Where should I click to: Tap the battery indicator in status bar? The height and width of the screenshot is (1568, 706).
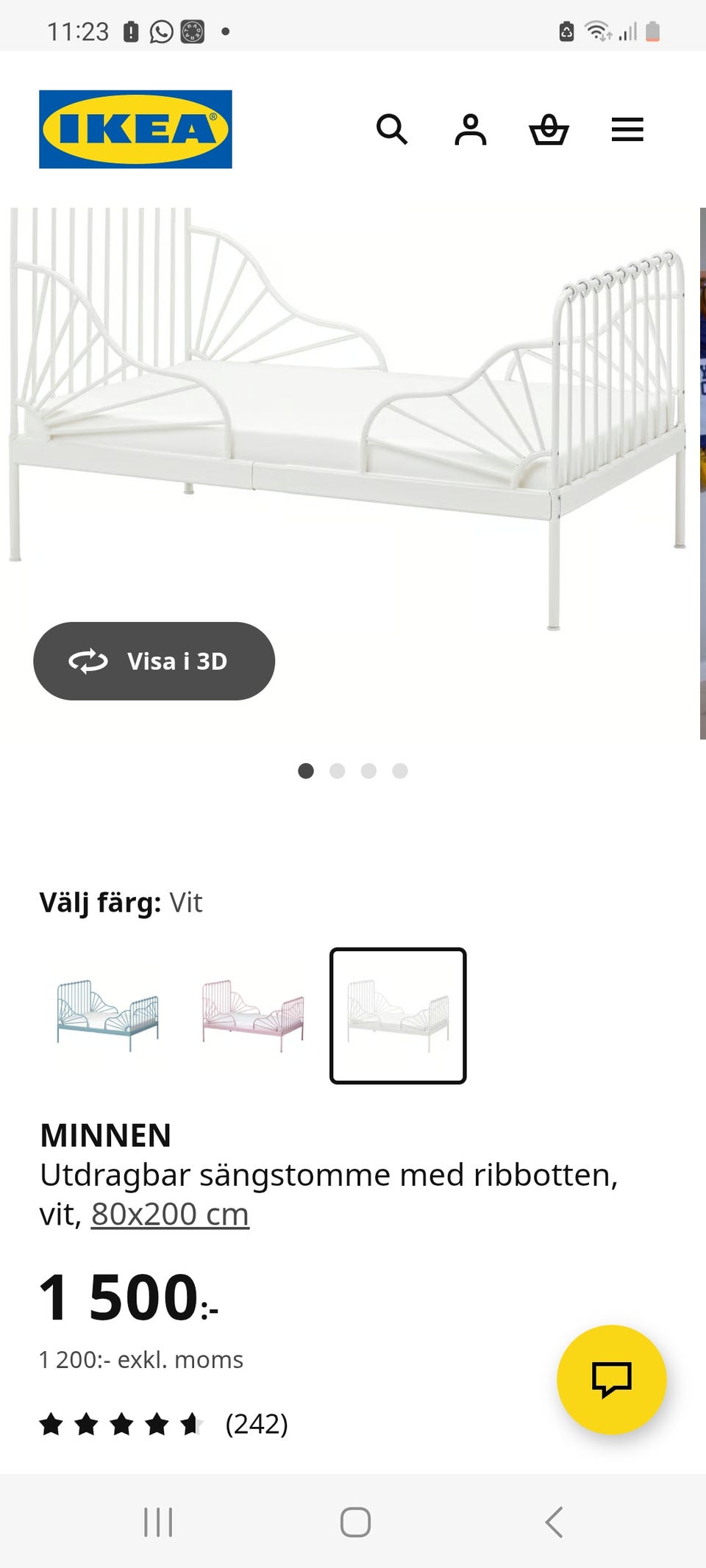pos(652,31)
